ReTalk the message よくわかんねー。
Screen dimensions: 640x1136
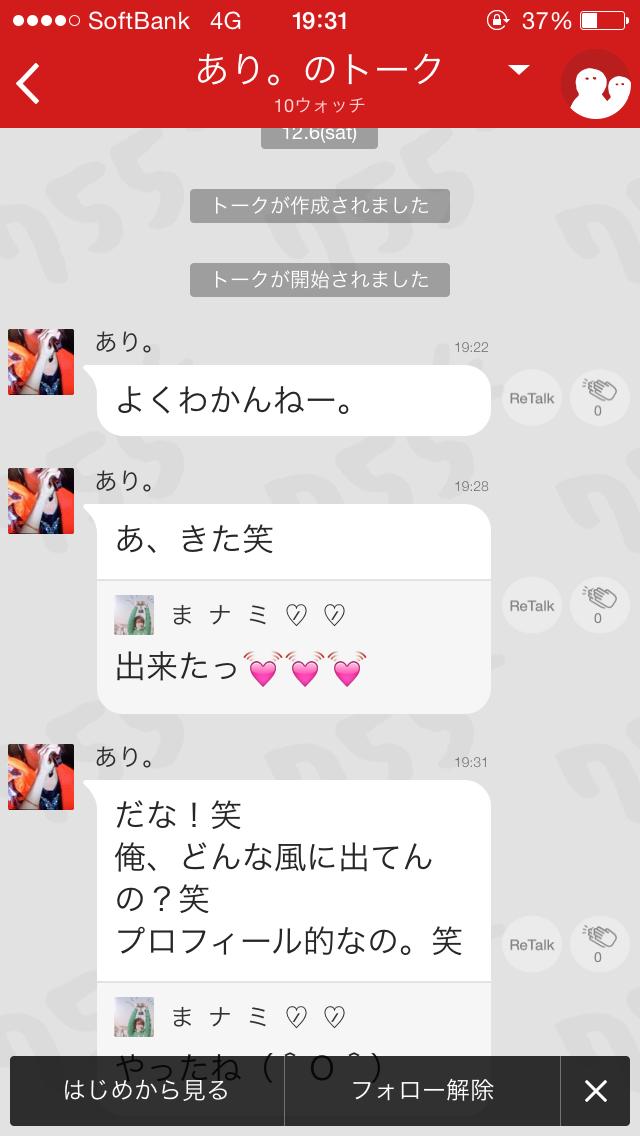pyautogui.click(x=531, y=398)
